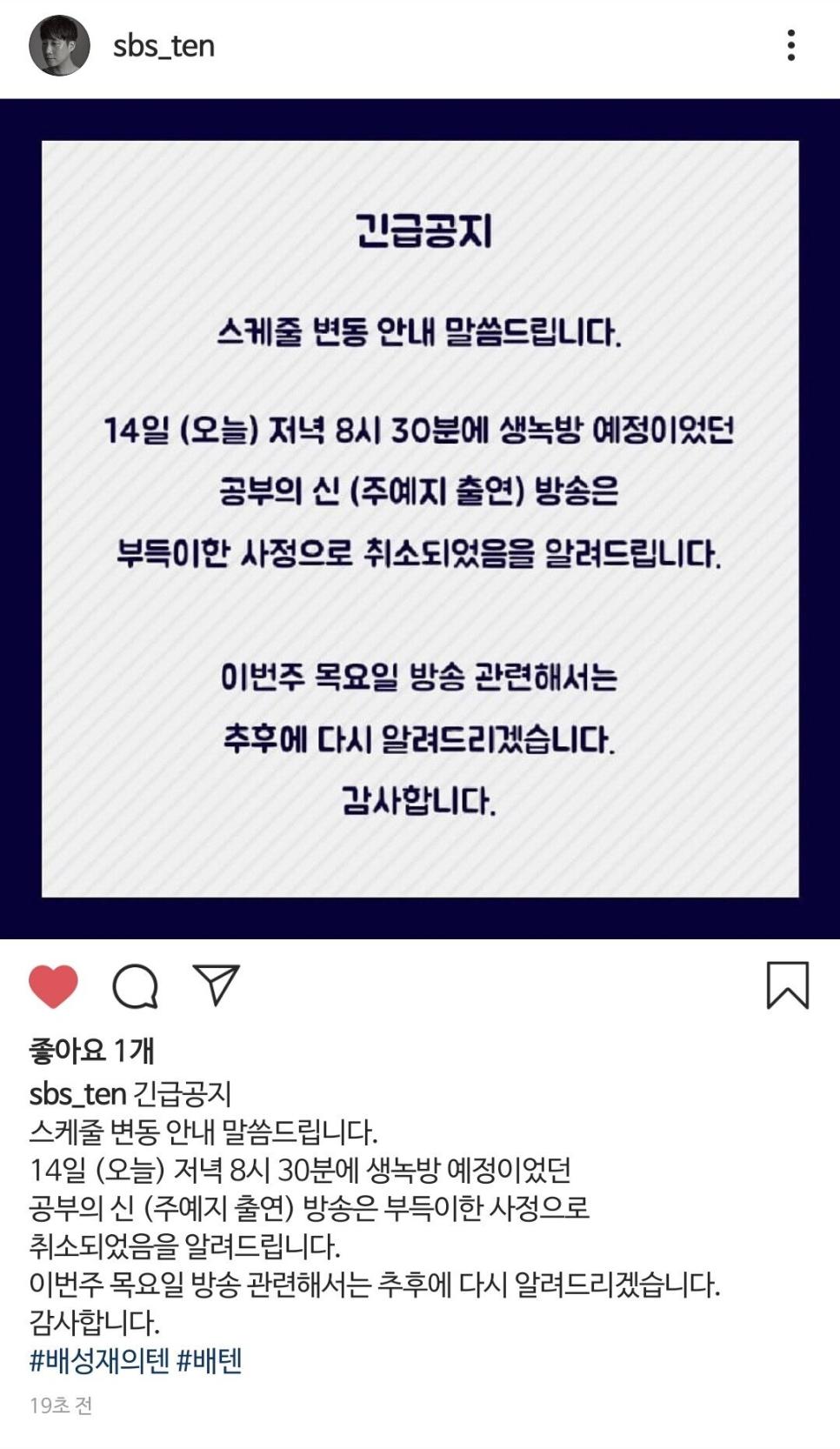
Task: Open comments with speech bubble icon
Action: 135,986
